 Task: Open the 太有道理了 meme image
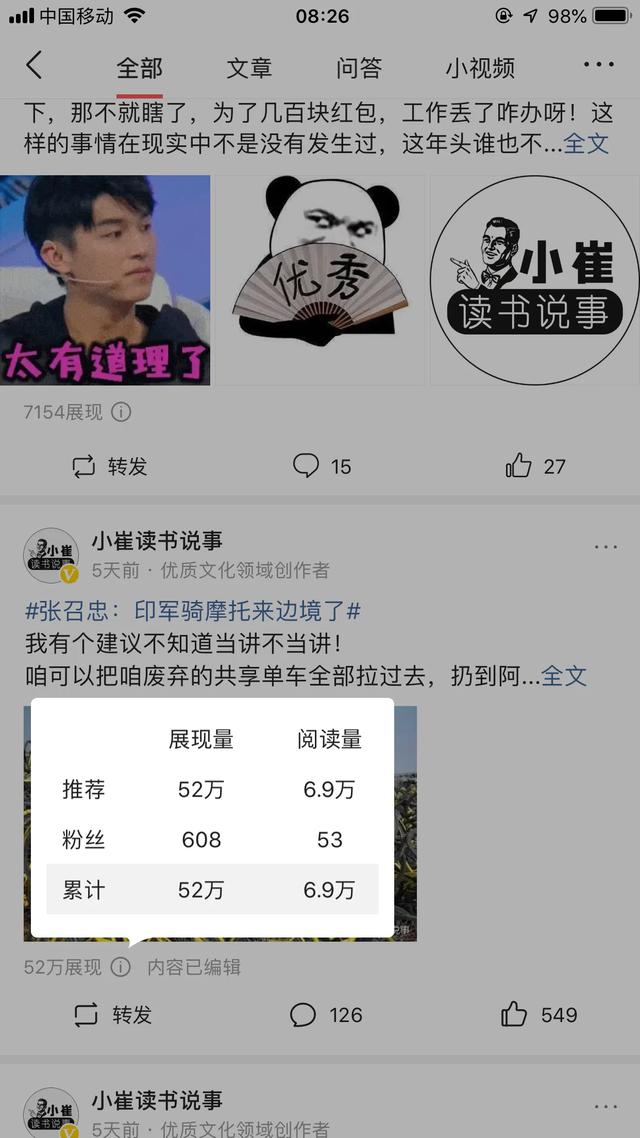[105, 280]
